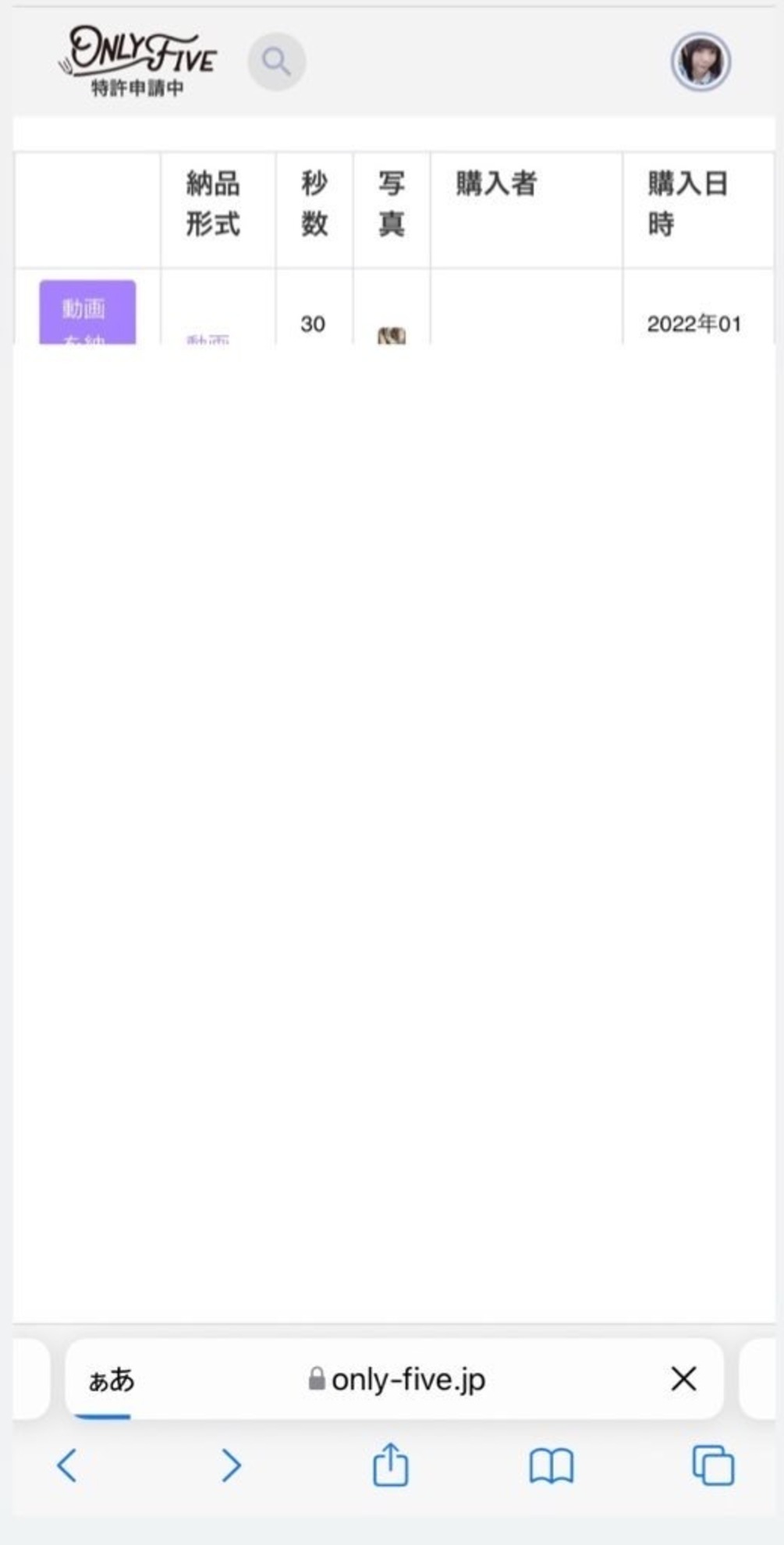Tap the purple 動画 delivery button
Screen dimensions: 784x1545
(87, 312)
